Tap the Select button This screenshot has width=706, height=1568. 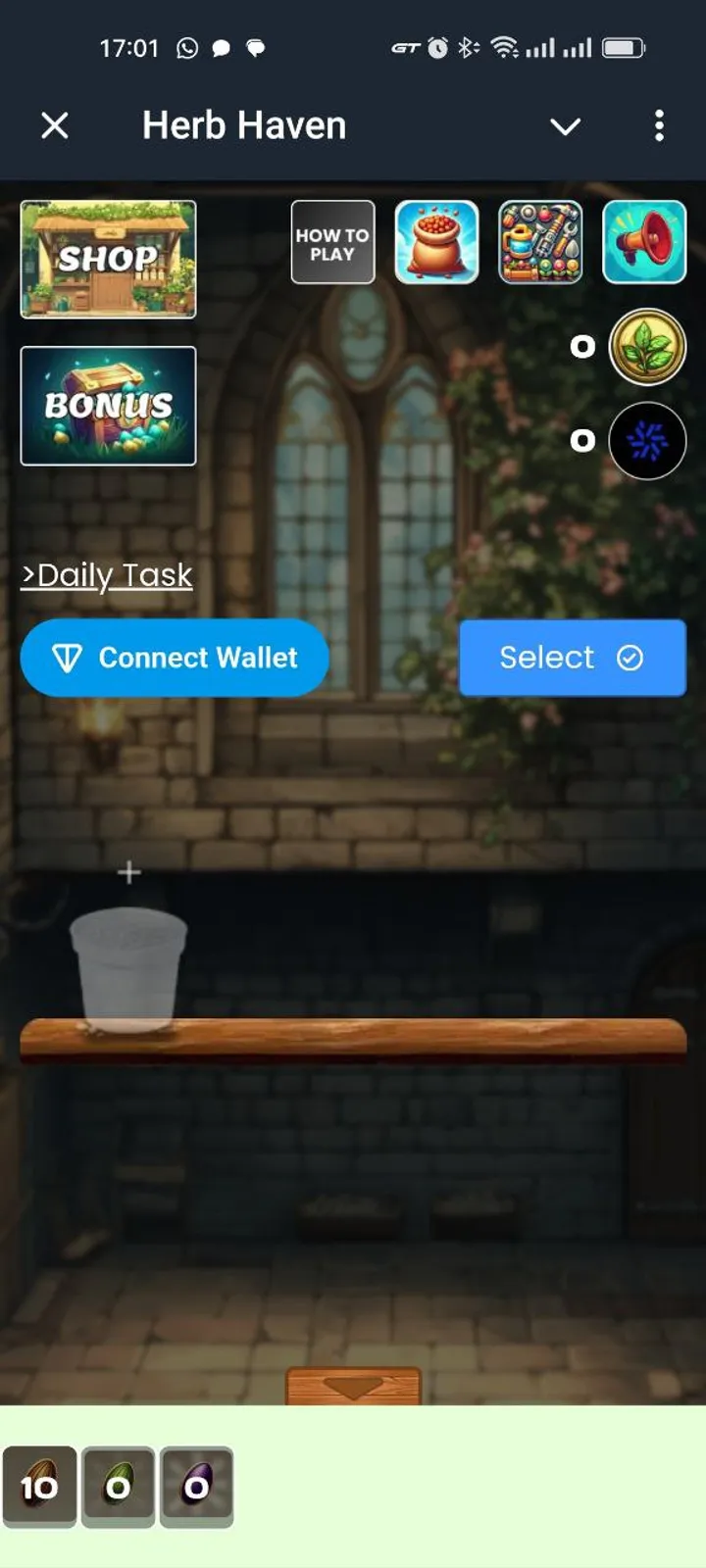tap(572, 658)
